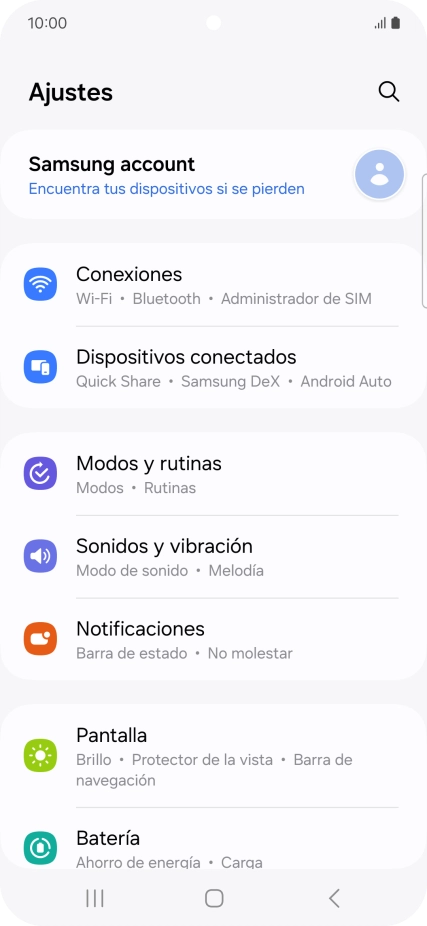Tap the home button in navigation bar
427x926 pixels.
pyautogui.click(x=214, y=898)
